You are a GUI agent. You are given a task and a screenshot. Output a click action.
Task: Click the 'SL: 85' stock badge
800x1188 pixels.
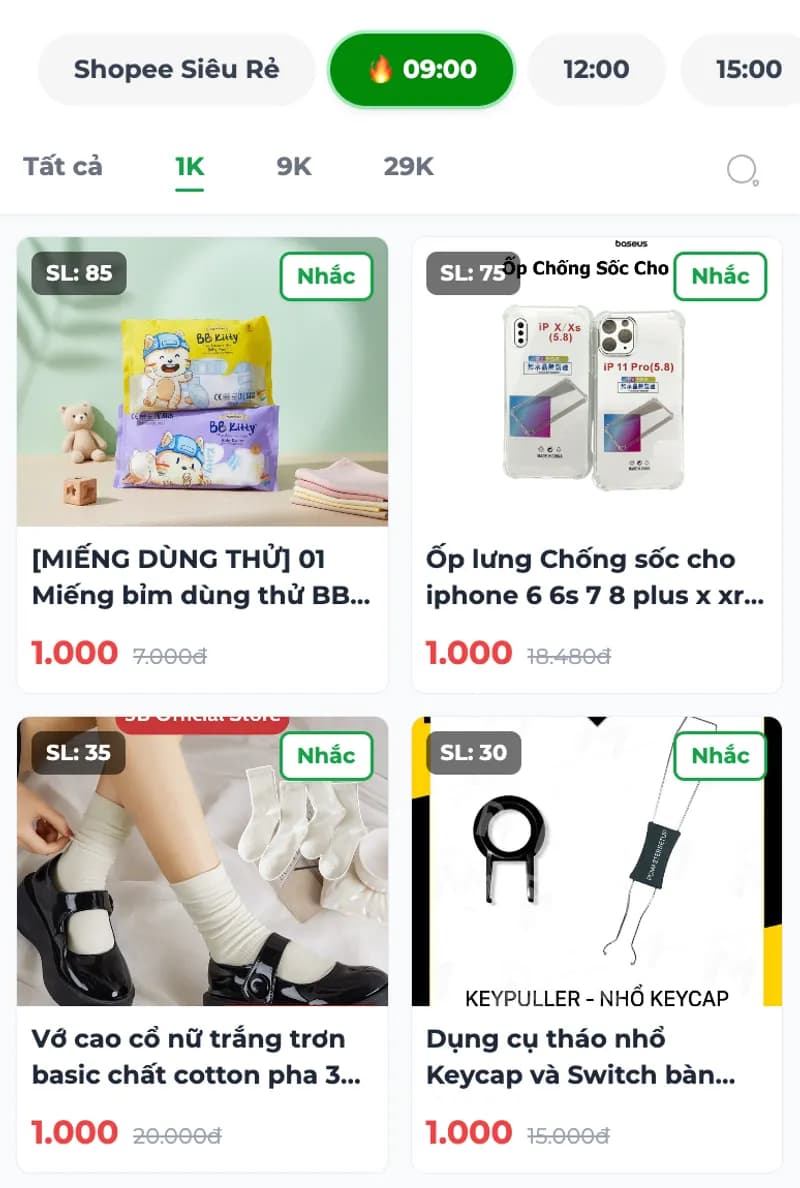point(79,274)
